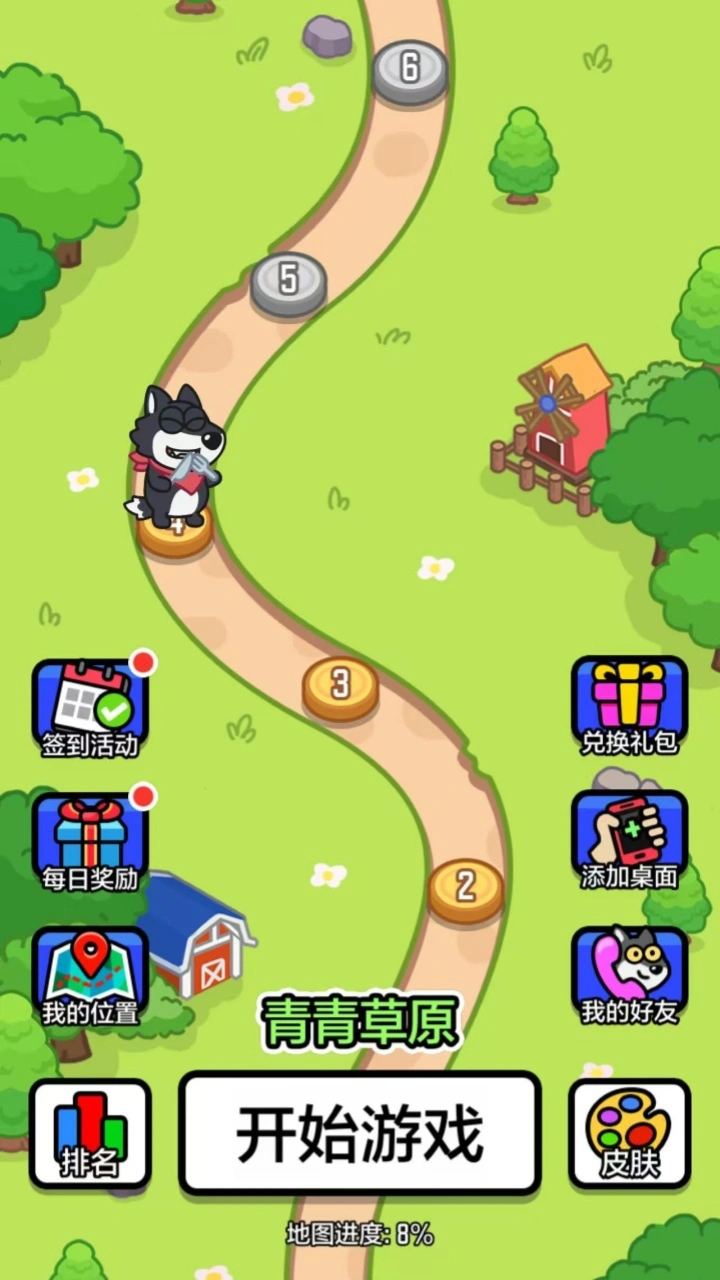The image size is (720, 1280).
Task: Select level 3 coin on the path
Action: tap(341, 688)
